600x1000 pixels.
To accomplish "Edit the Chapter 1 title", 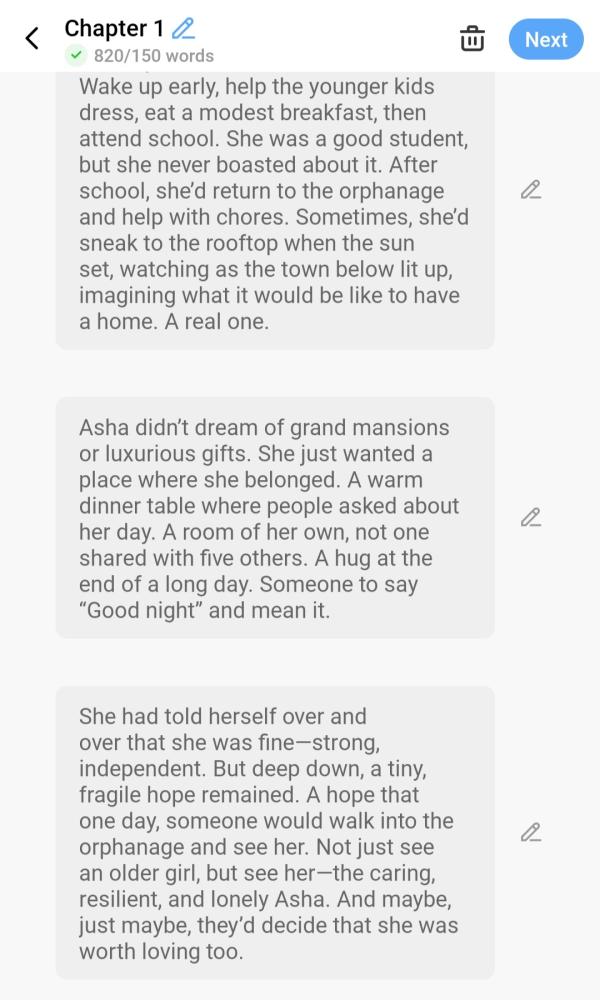I will 183,28.
